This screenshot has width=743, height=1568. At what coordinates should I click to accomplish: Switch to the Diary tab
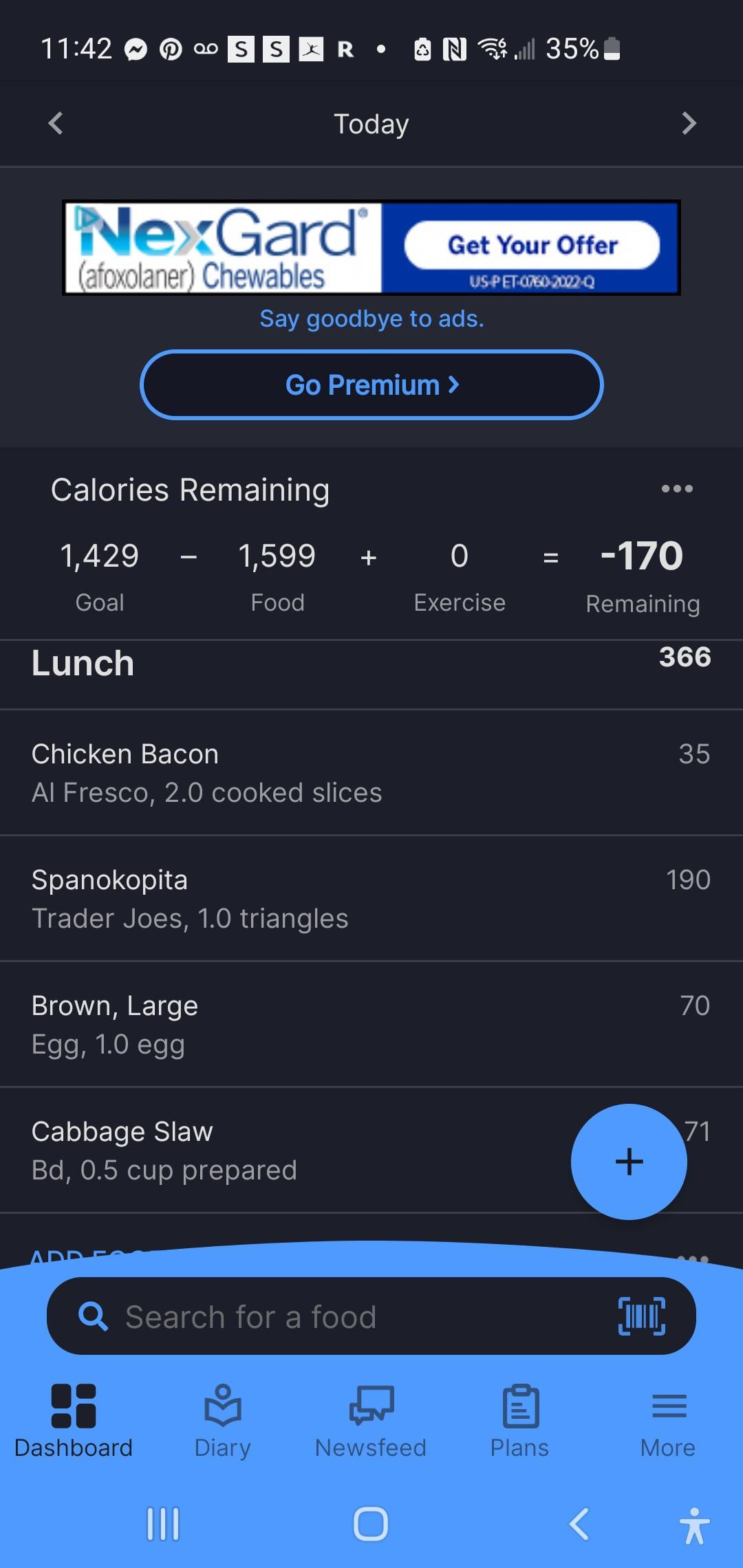point(223,1421)
